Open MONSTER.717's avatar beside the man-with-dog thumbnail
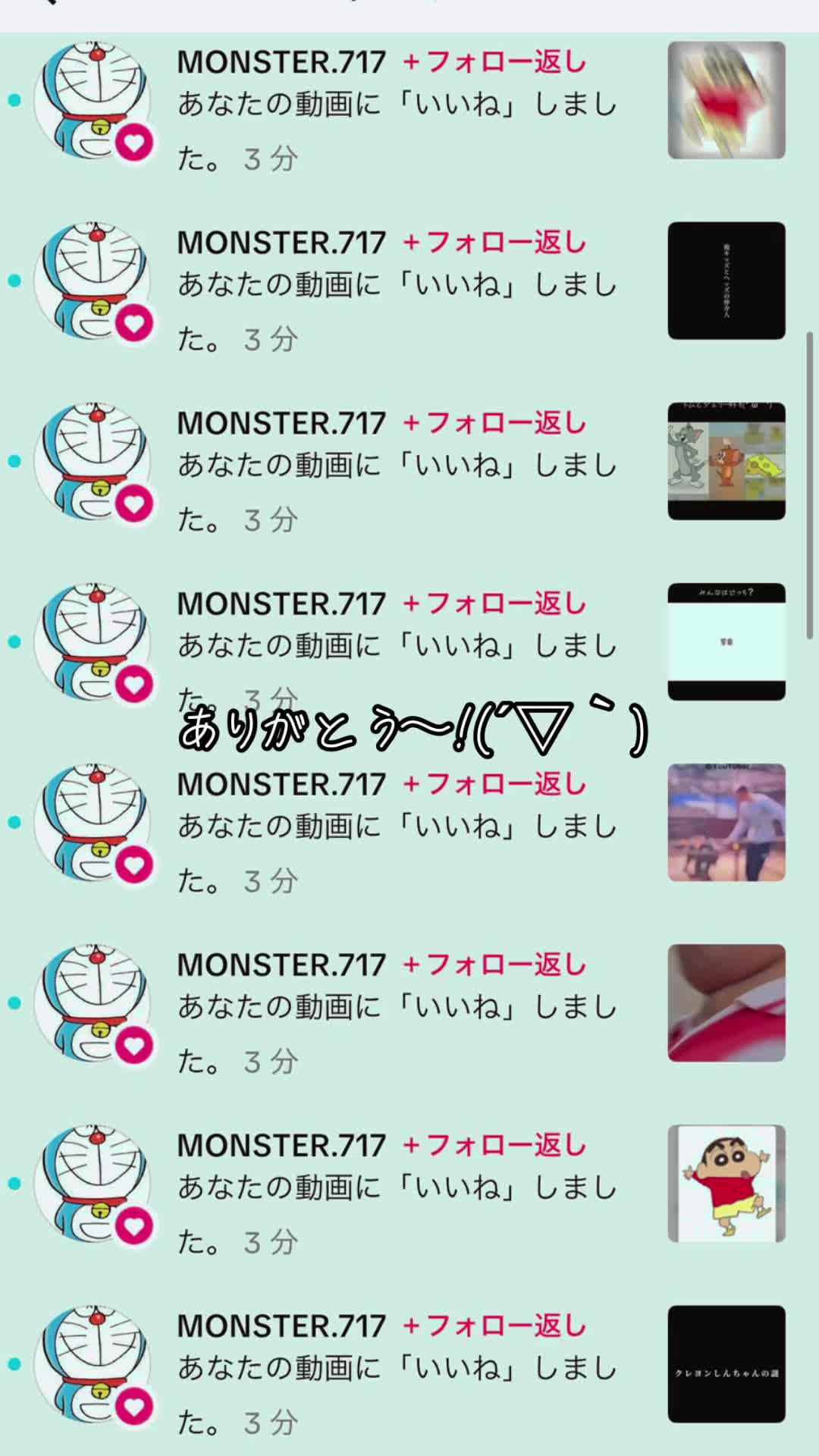Screen dimensions: 819x1456 coord(94,822)
